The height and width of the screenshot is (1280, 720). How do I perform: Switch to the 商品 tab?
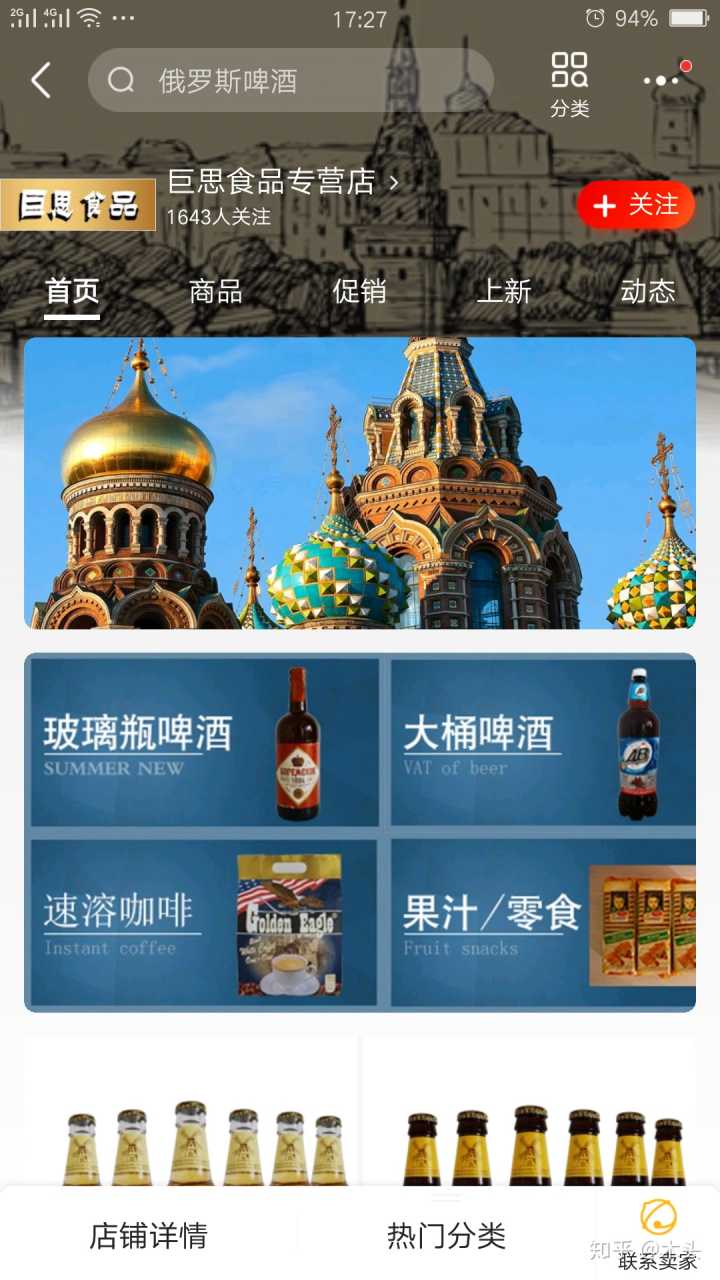[x=216, y=291]
